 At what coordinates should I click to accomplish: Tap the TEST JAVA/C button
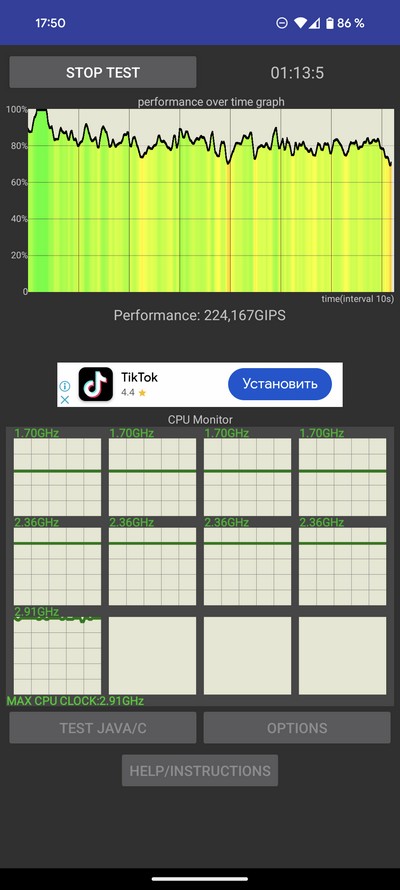point(103,728)
